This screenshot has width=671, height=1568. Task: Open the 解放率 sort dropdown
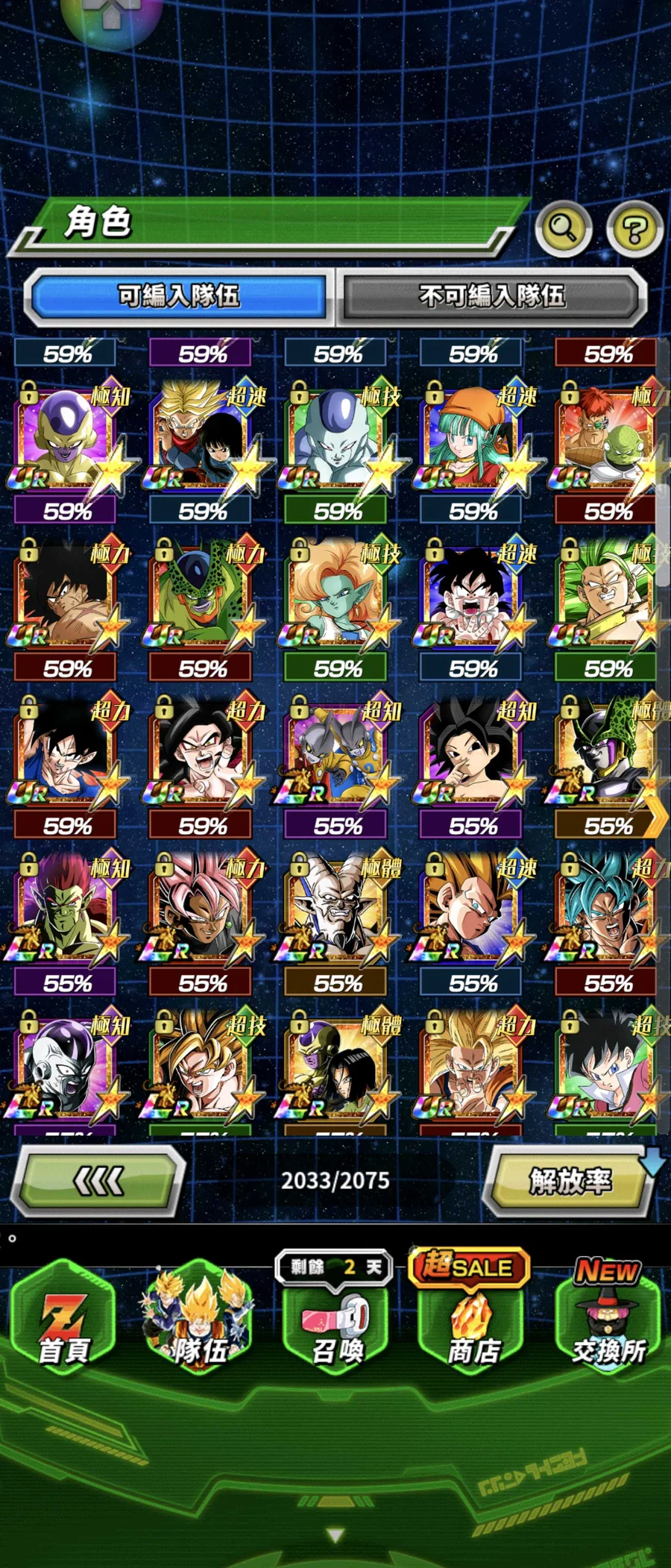[x=570, y=1181]
